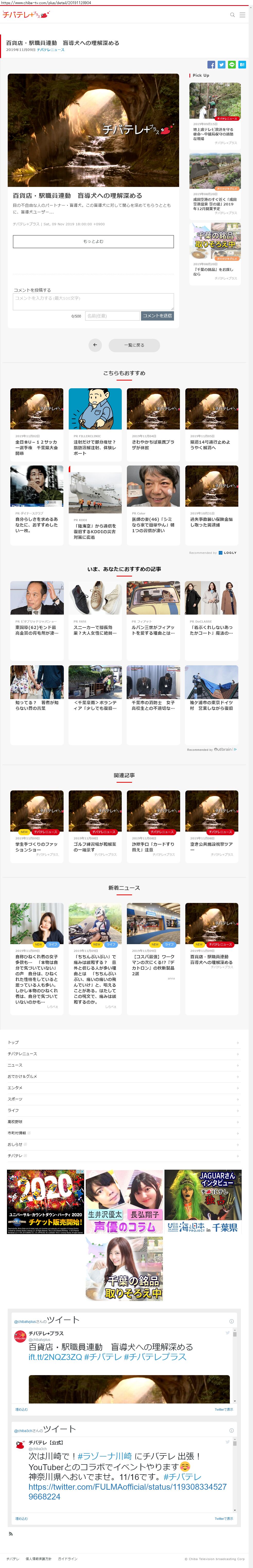The height and width of the screenshot is (1568, 253).
Task: Go to previous article arrow
Action: coord(95,345)
